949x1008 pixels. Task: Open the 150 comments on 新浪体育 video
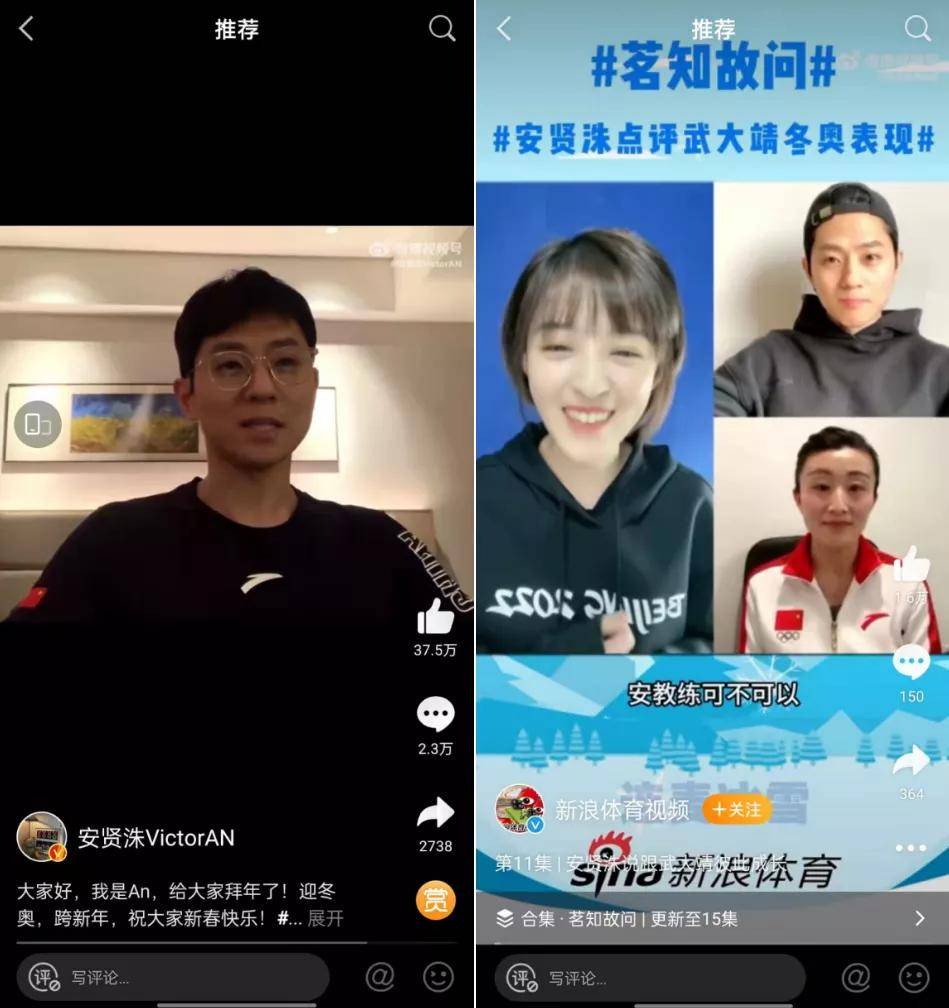click(911, 663)
